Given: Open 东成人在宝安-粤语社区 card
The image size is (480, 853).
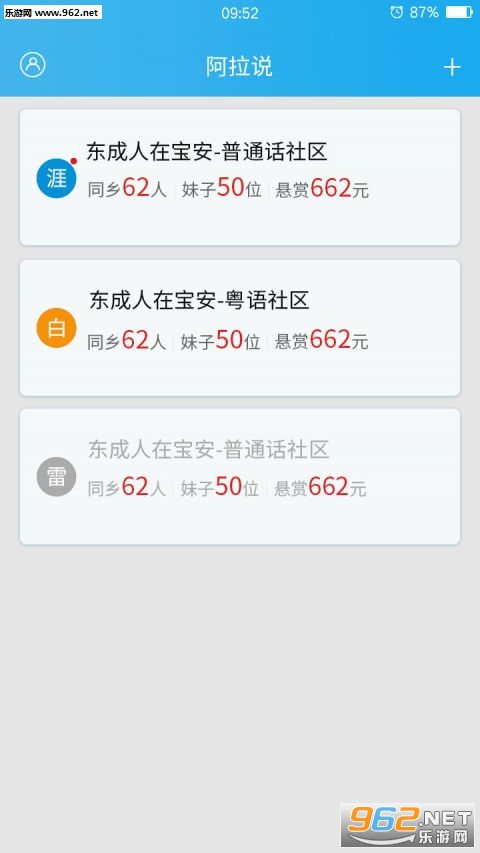Looking at the screenshot, I should pyautogui.click(x=240, y=327).
